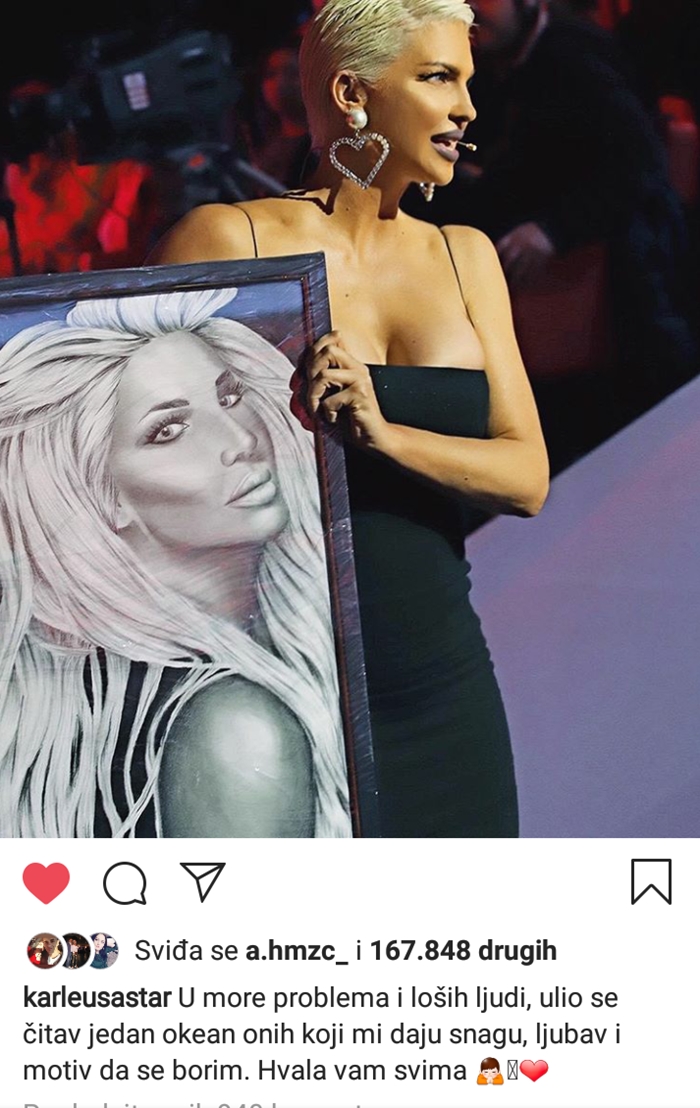The width and height of the screenshot is (700, 1108).
Task: Save this post with the bookmark icon
Action: coord(651,882)
